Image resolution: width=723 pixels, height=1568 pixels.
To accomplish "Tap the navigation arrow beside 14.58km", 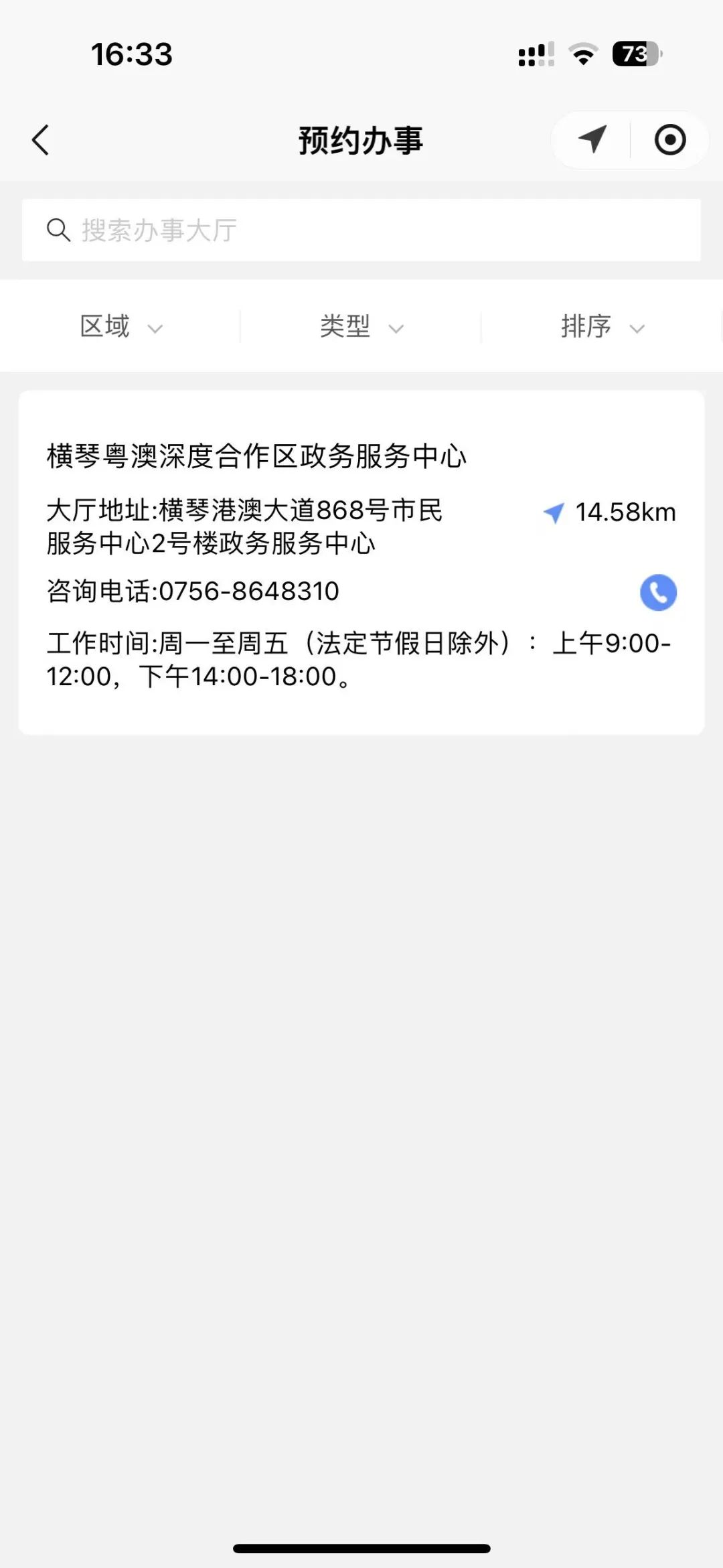I will [556, 512].
